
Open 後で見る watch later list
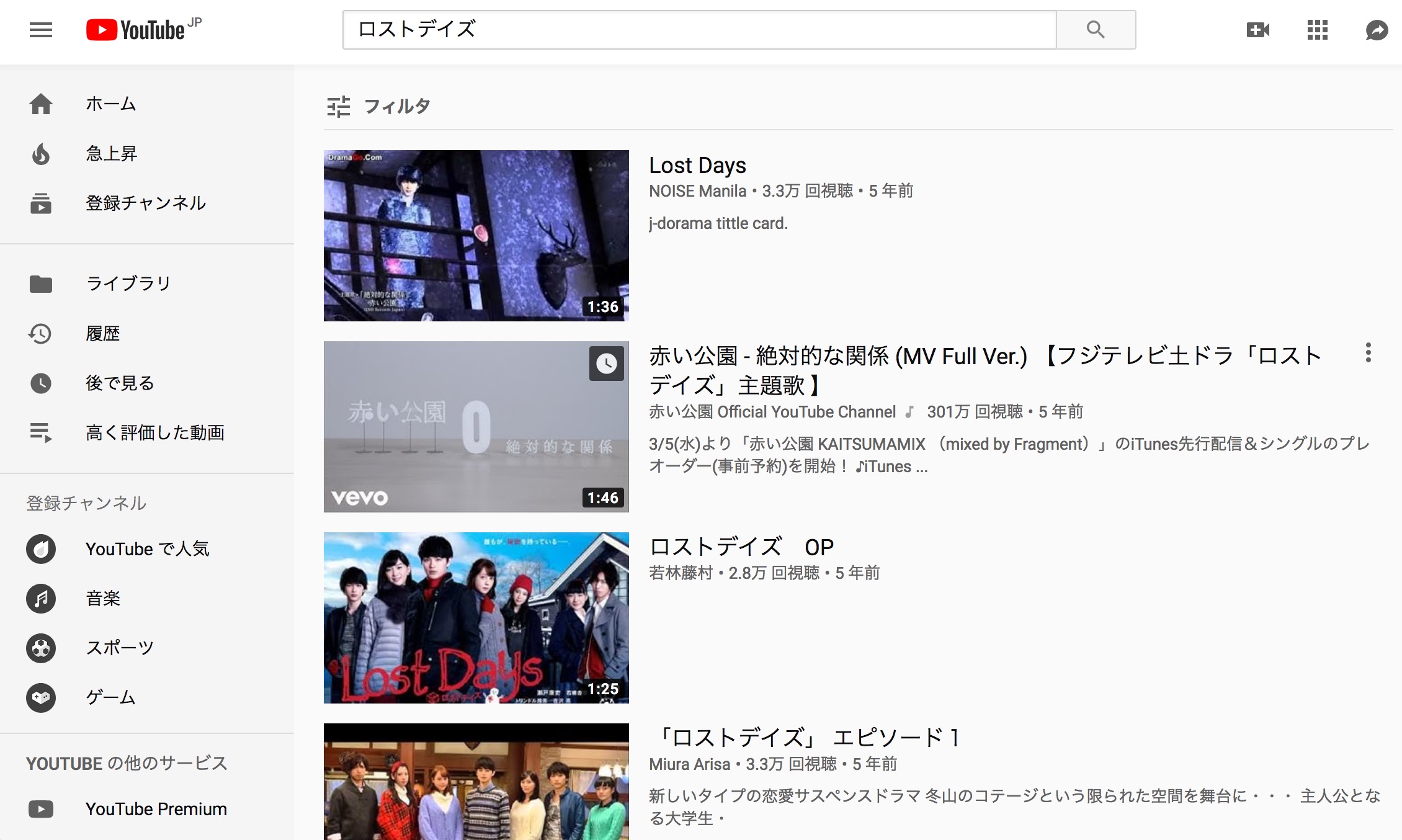coord(119,383)
